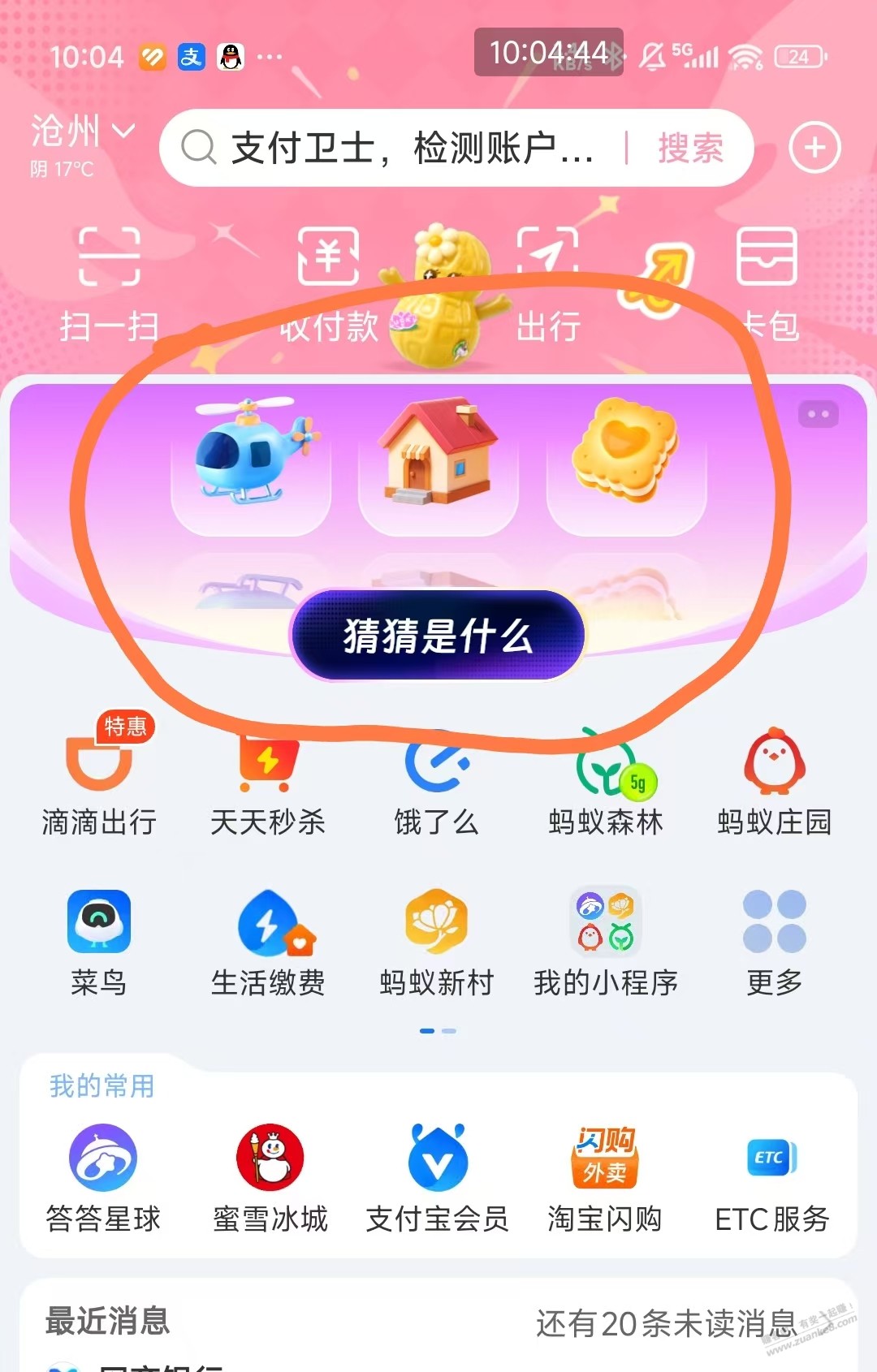
Task: Open 收付款 payment code
Action: pos(328,280)
